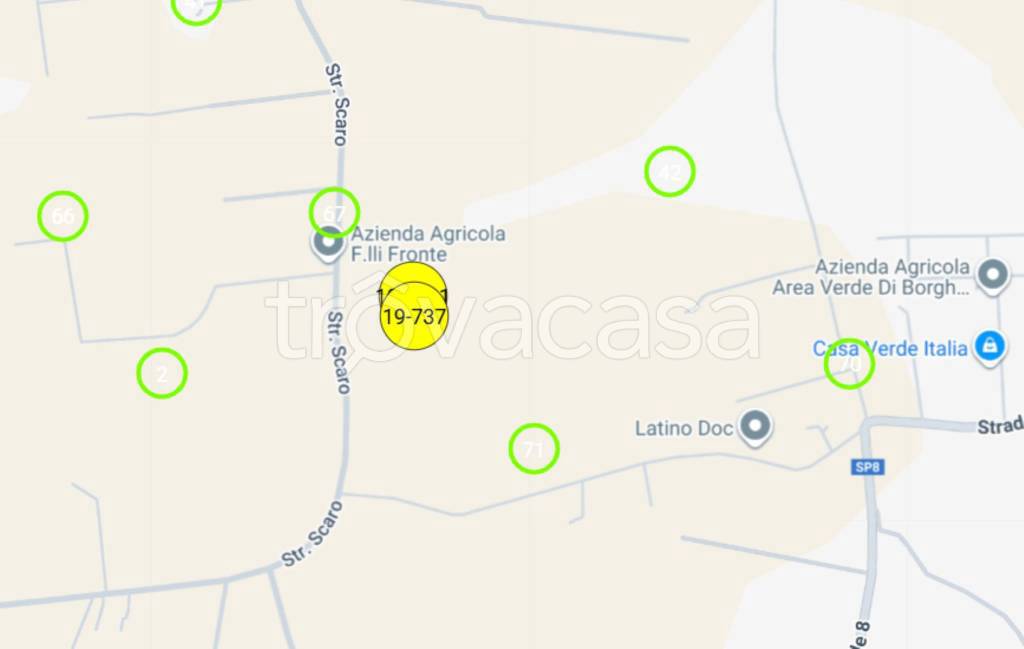Tap the yellow 19-737 parcel marker
The width and height of the screenshot is (1024, 649).
tap(414, 317)
